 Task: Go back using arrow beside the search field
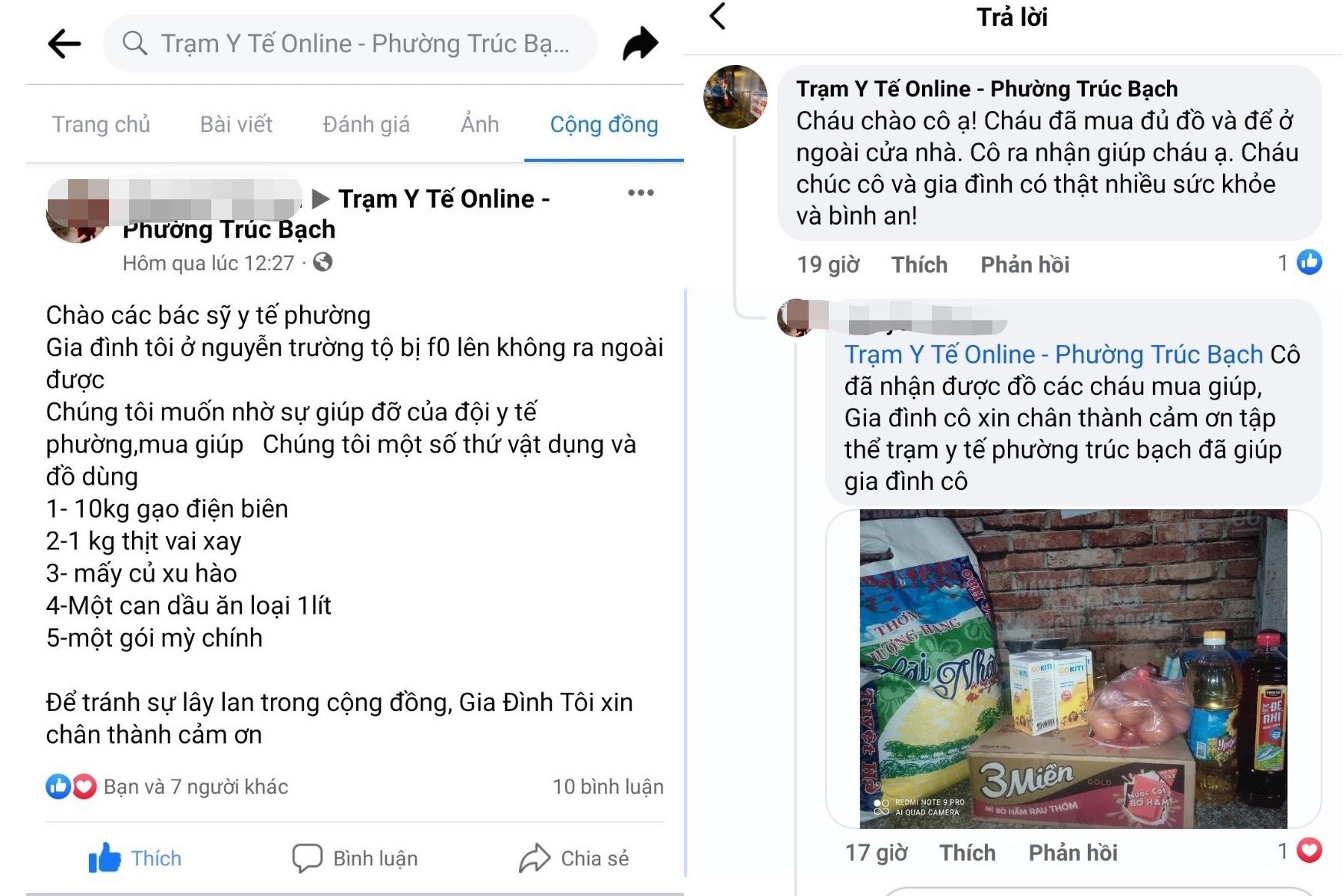pyautogui.click(x=64, y=44)
